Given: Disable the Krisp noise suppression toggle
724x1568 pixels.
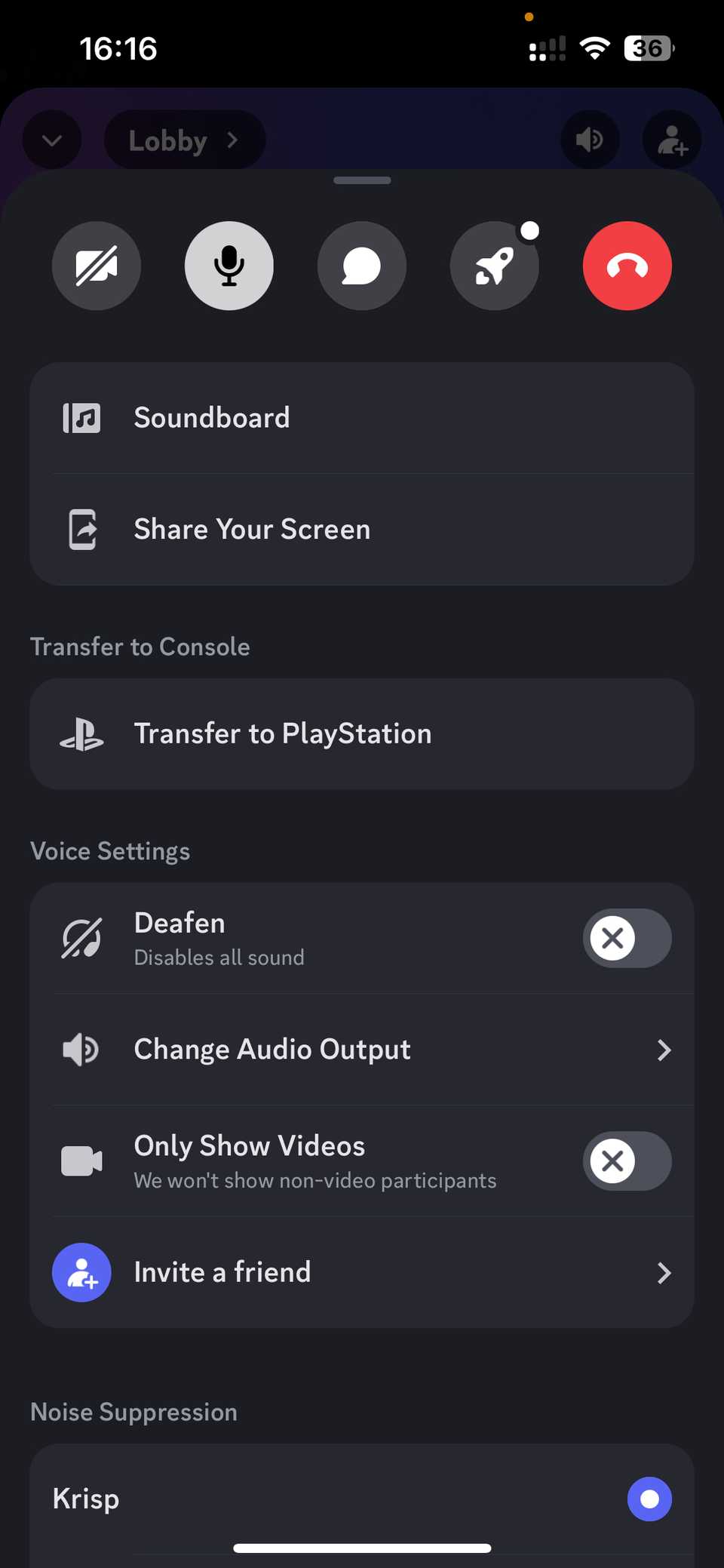Looking at the screenshot, I should click(x=649, y=1499).
